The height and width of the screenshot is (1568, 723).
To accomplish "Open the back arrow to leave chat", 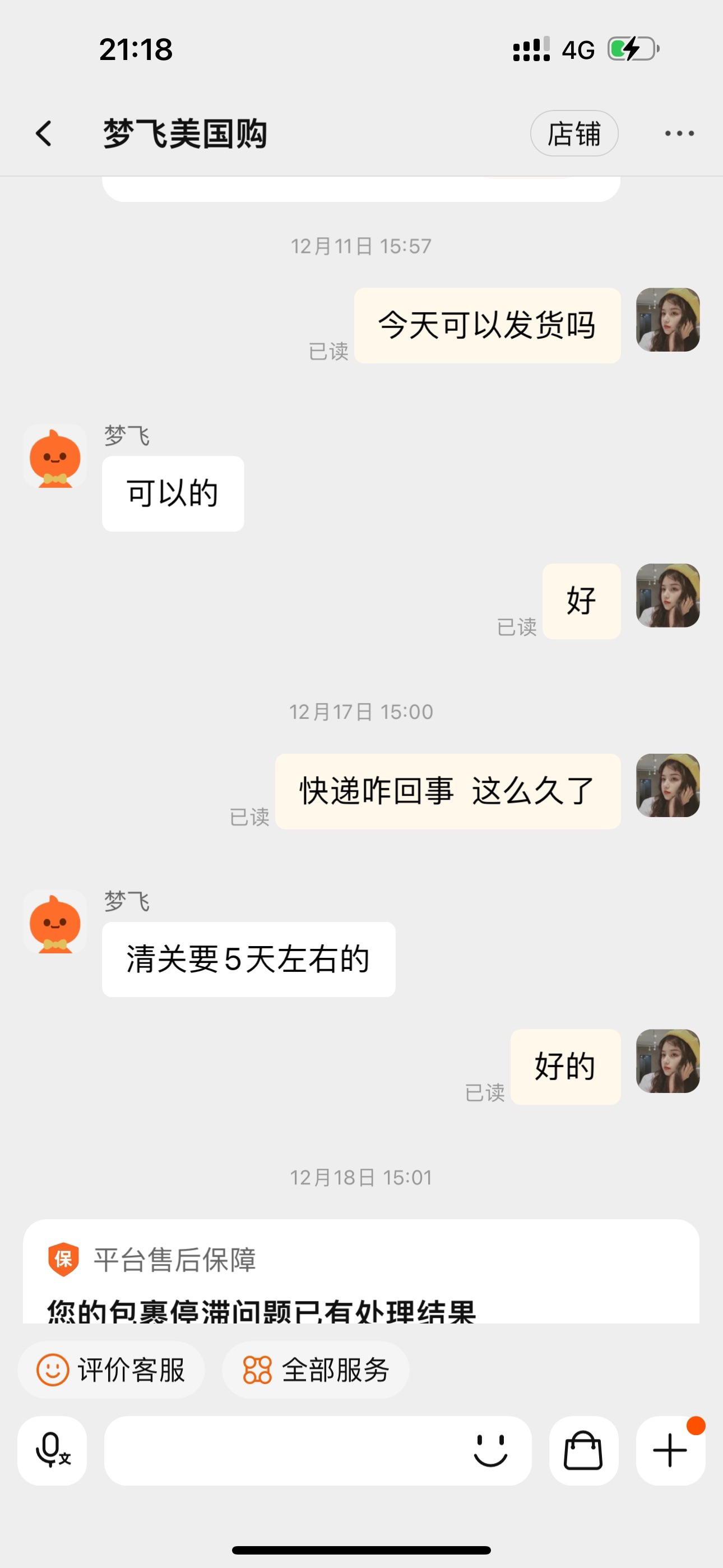I will (x=43, y=133).
